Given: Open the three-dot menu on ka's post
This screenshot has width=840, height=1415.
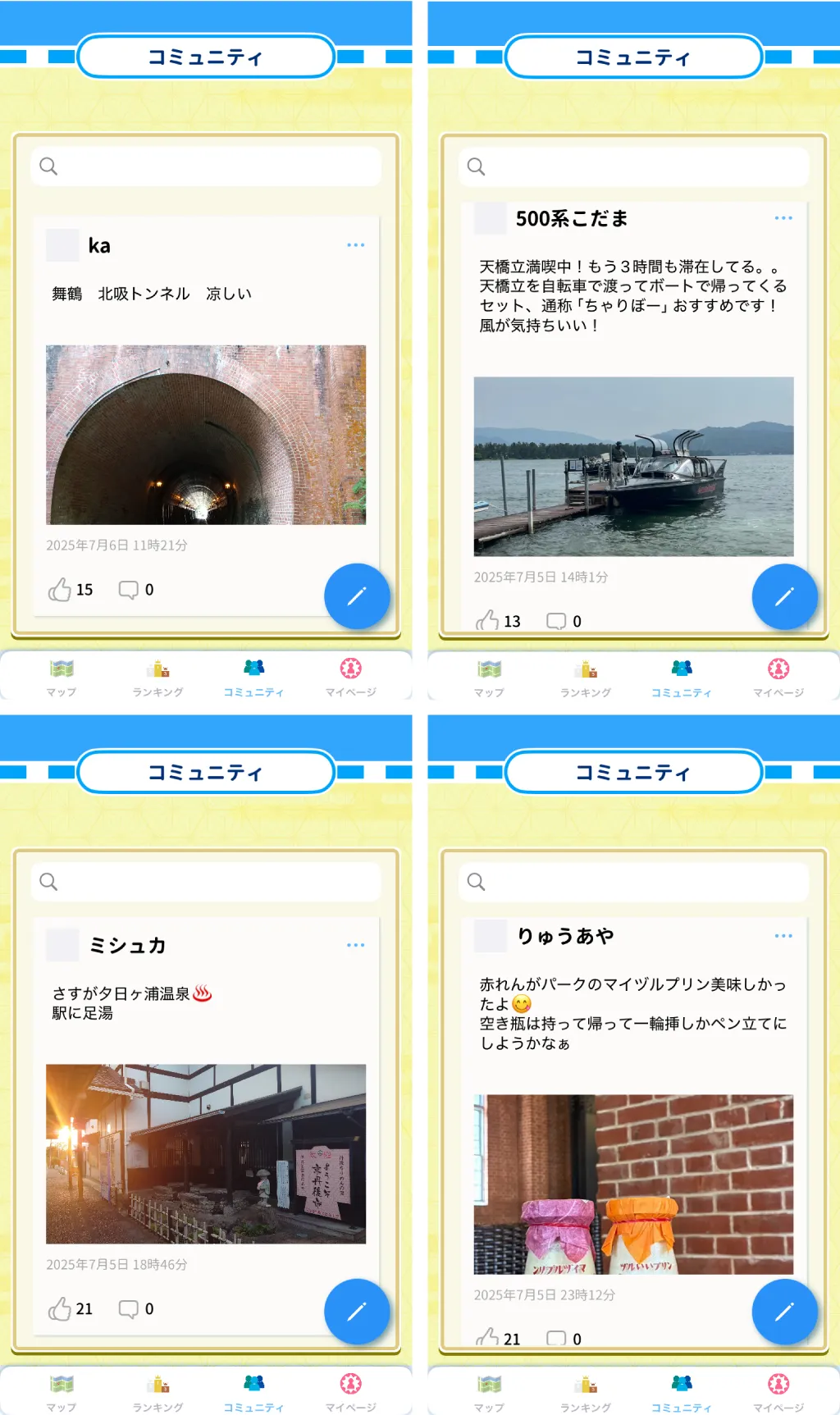Looking at the screenshot, I should pyautogui.click(x=356, y=244).
